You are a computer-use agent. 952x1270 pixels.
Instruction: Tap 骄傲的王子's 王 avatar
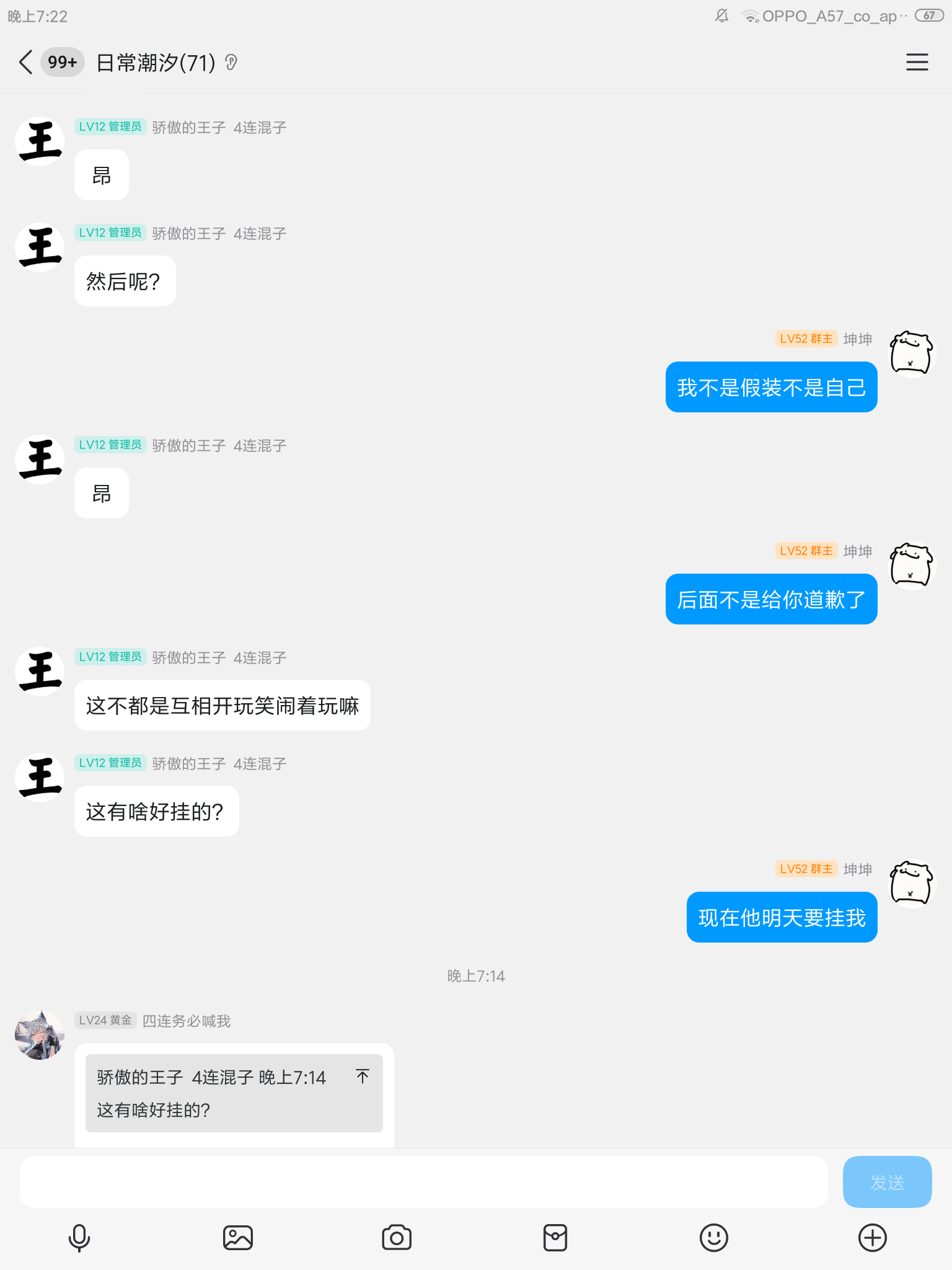pos(39,141)
